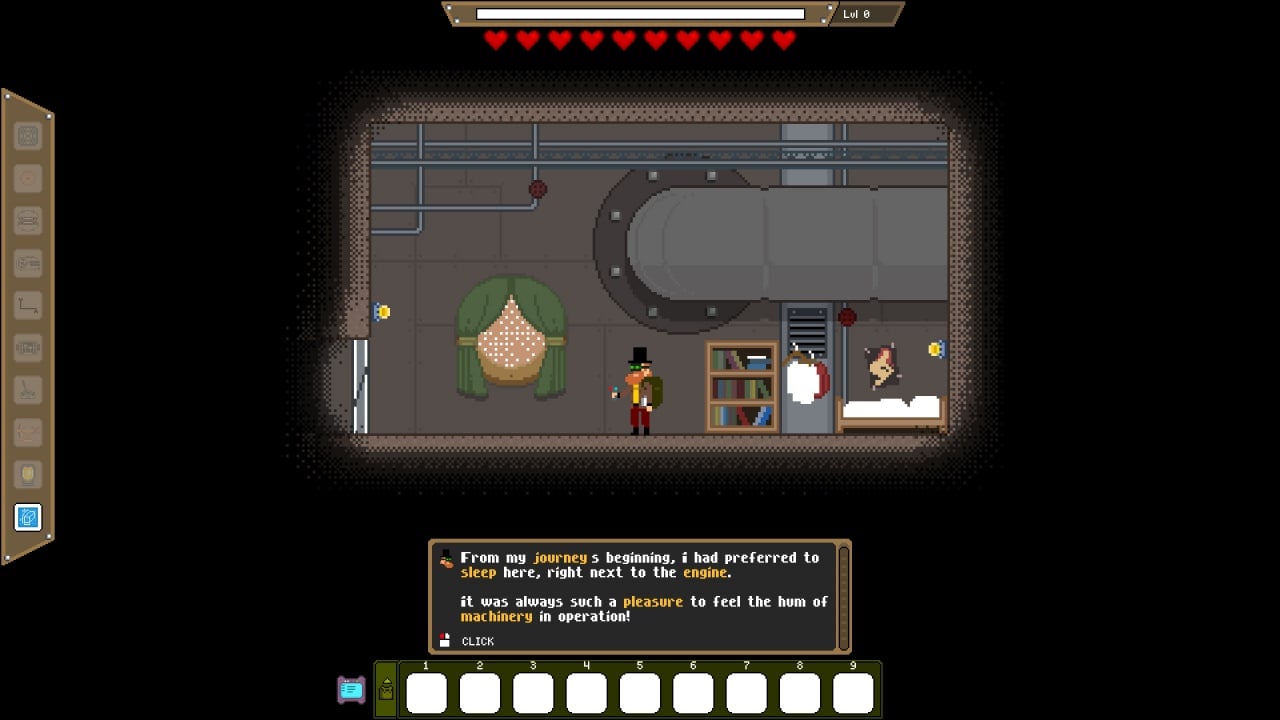The image size is (1280, 720).
Task: Select hotbar slot 2
Action: pyautogui.click(x=480, y=693)
